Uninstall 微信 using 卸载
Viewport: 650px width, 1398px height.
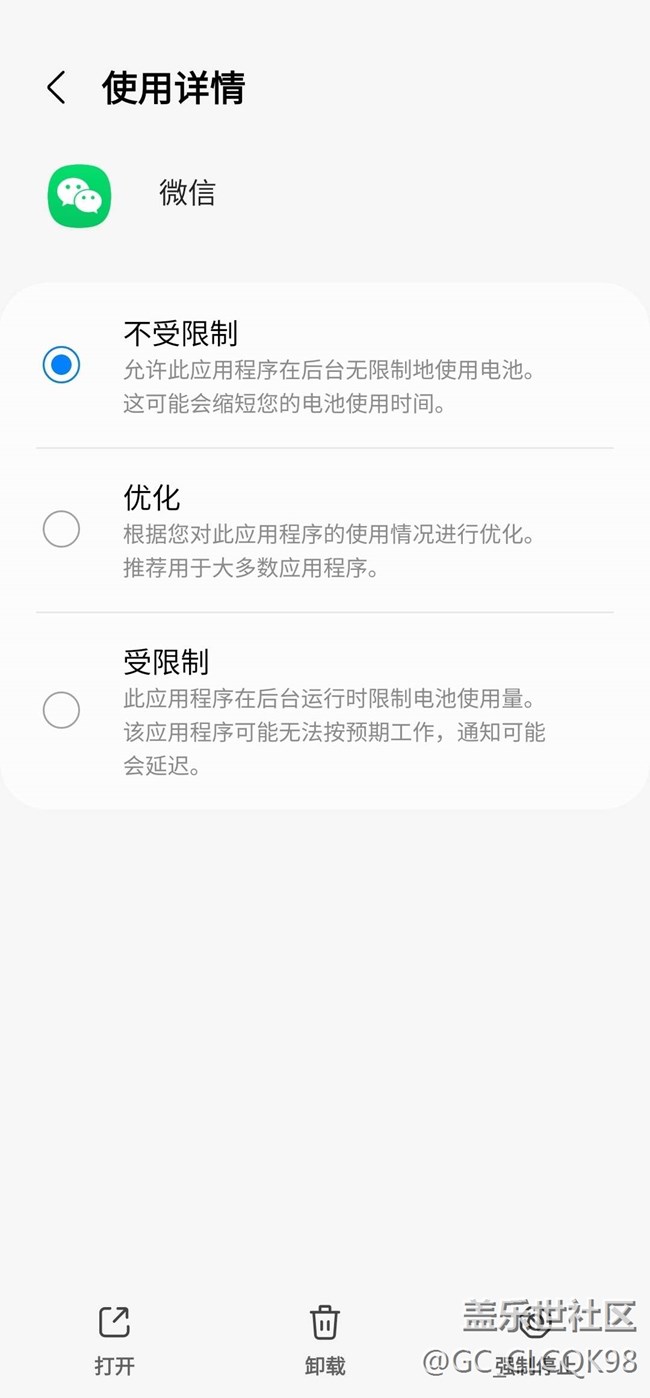pos(324,1338)
